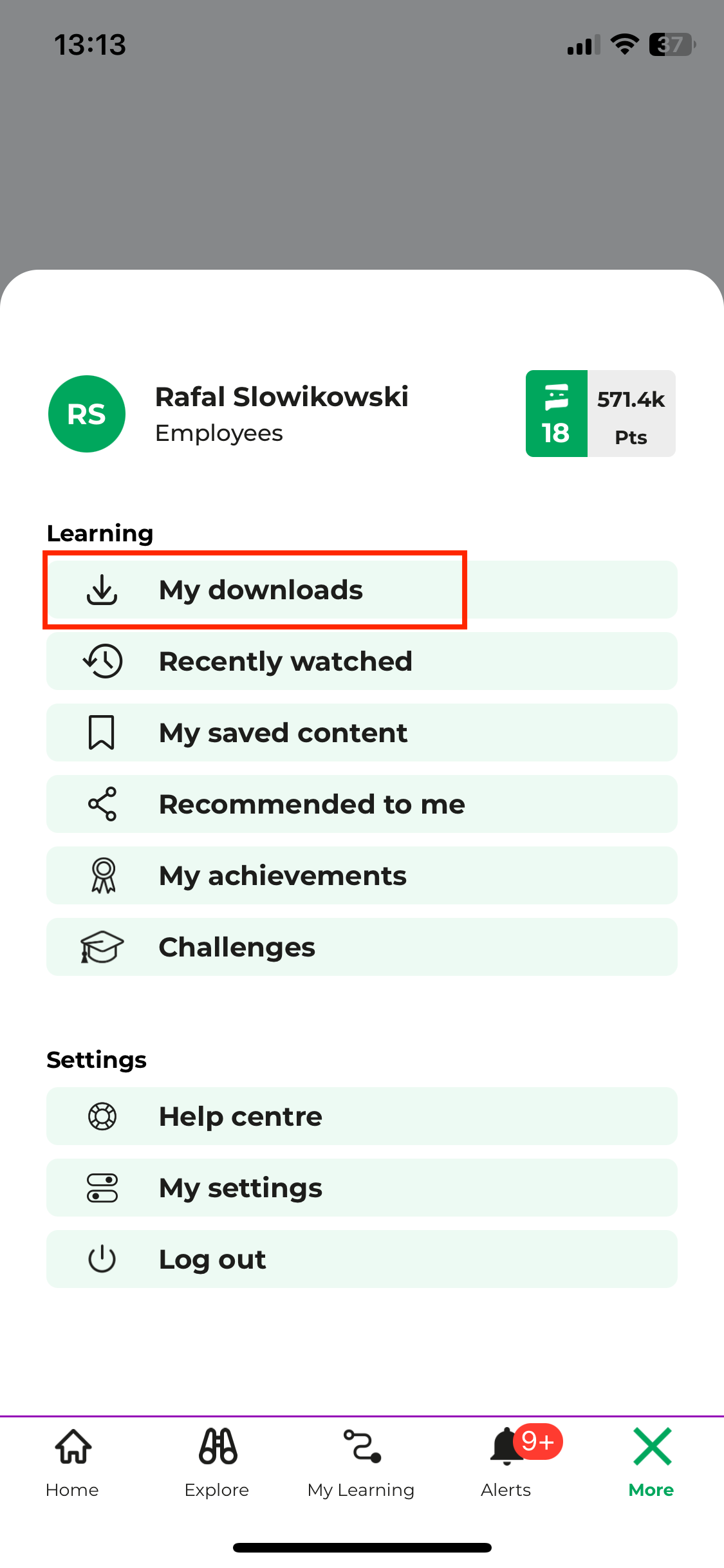Open Recommended to me
The image size is (724, 1568).
(x=360, y=804)
